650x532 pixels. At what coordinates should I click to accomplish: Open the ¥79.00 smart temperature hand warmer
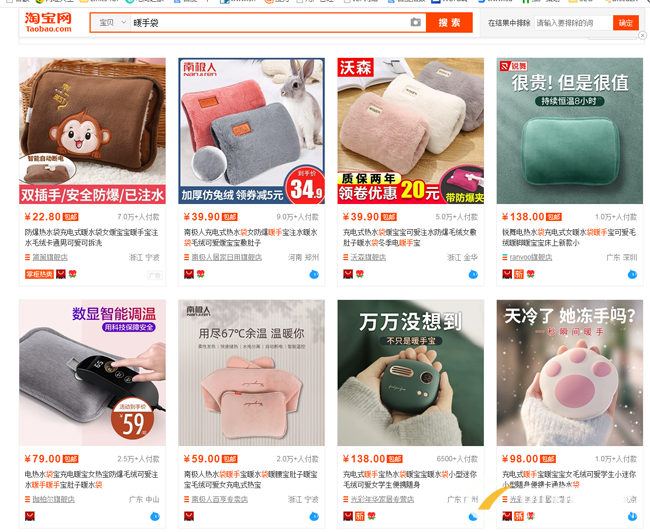tap(92, 373)
